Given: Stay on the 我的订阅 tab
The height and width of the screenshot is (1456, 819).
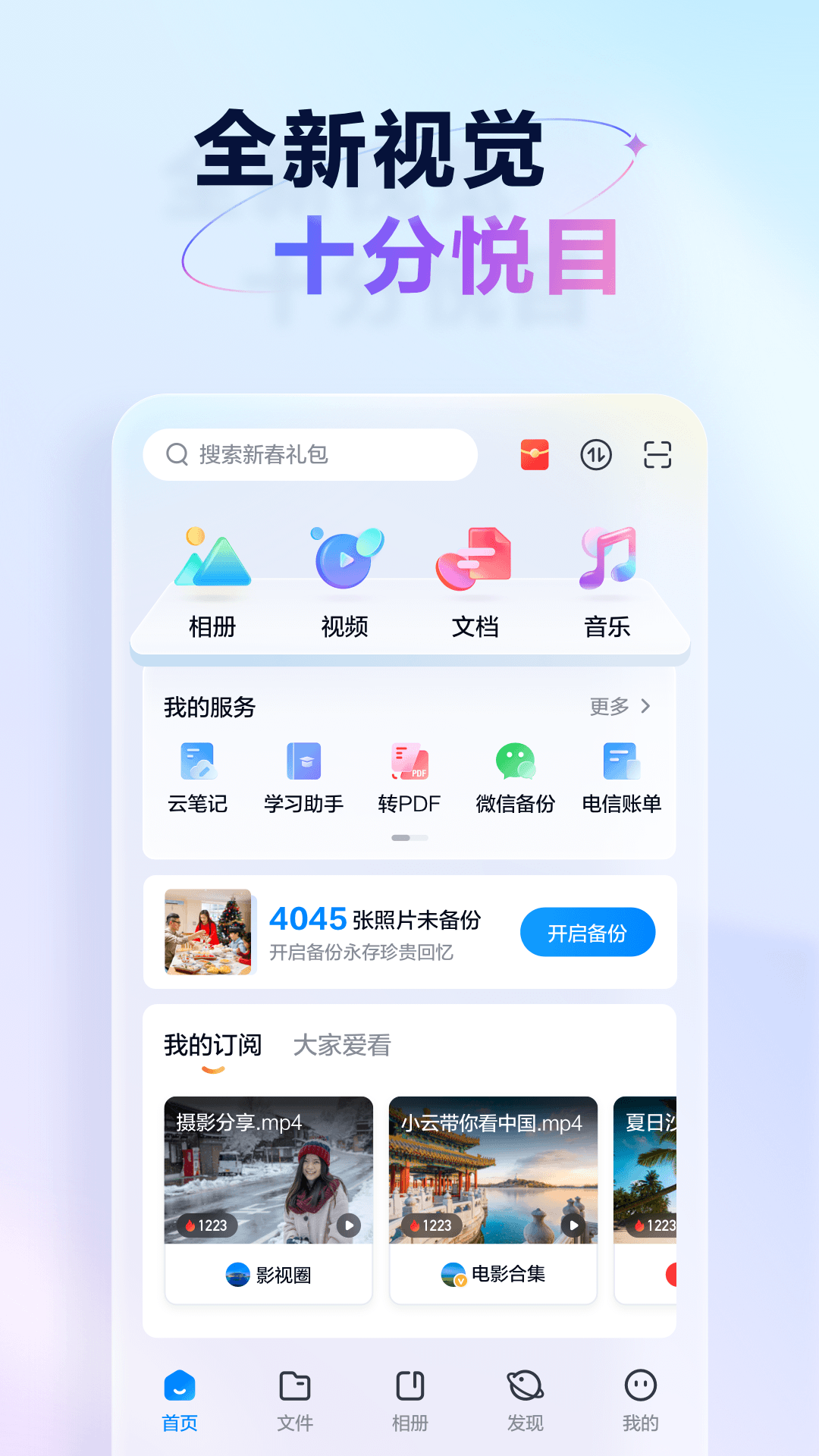Looking at the screenshot, I should tap(214, 1045).
